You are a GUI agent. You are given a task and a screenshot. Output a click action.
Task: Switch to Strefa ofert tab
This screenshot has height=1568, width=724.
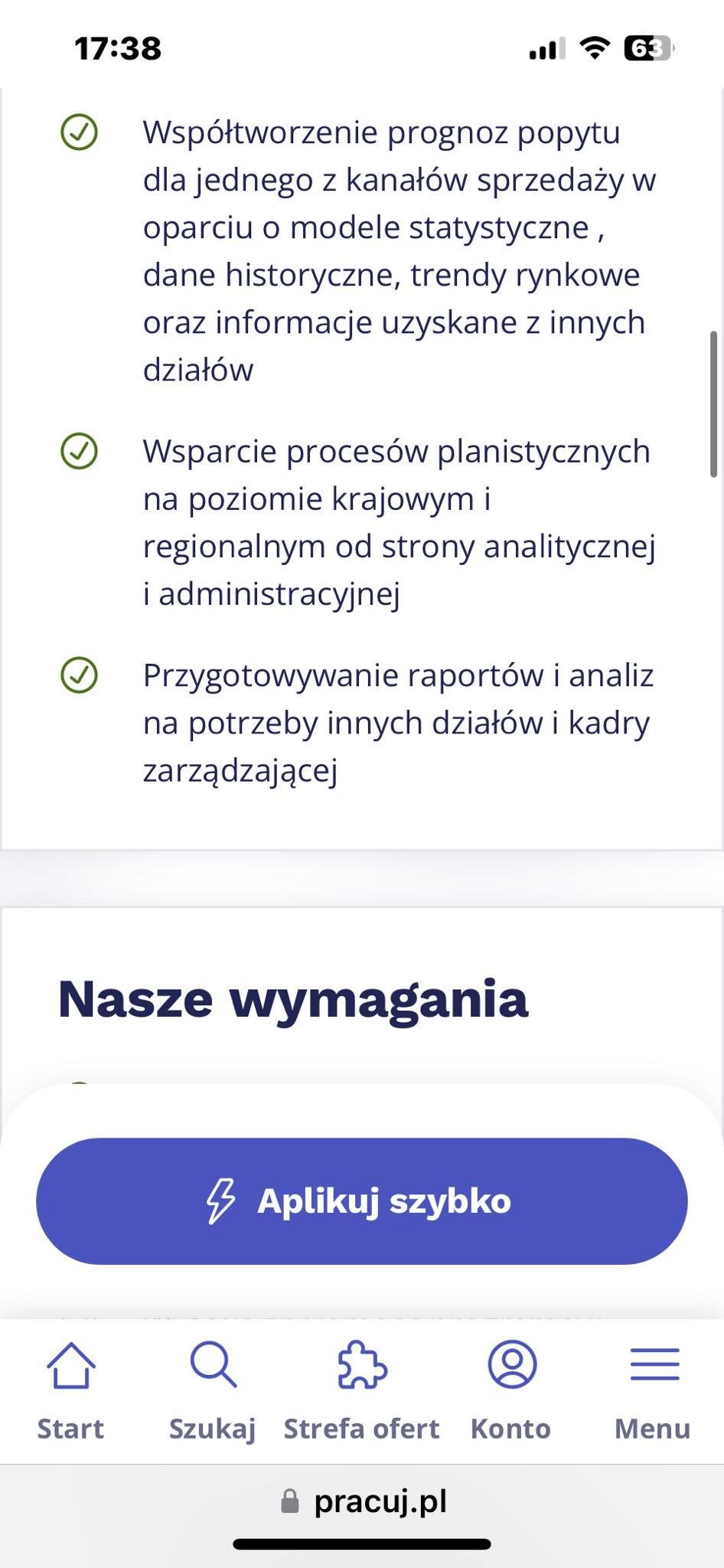click(361, 1389)
